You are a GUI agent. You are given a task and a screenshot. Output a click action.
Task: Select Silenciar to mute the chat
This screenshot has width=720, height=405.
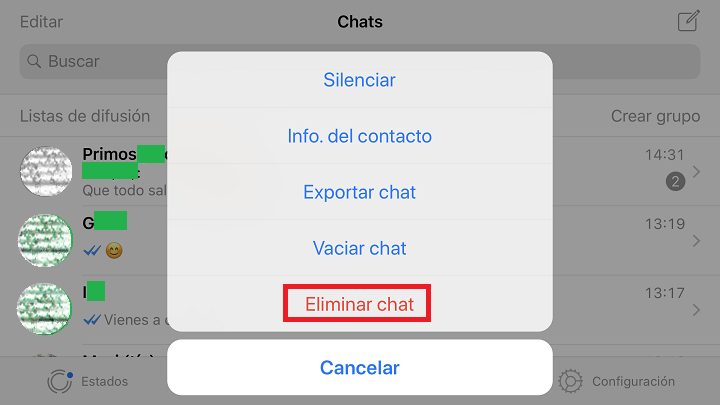[359, 80]
